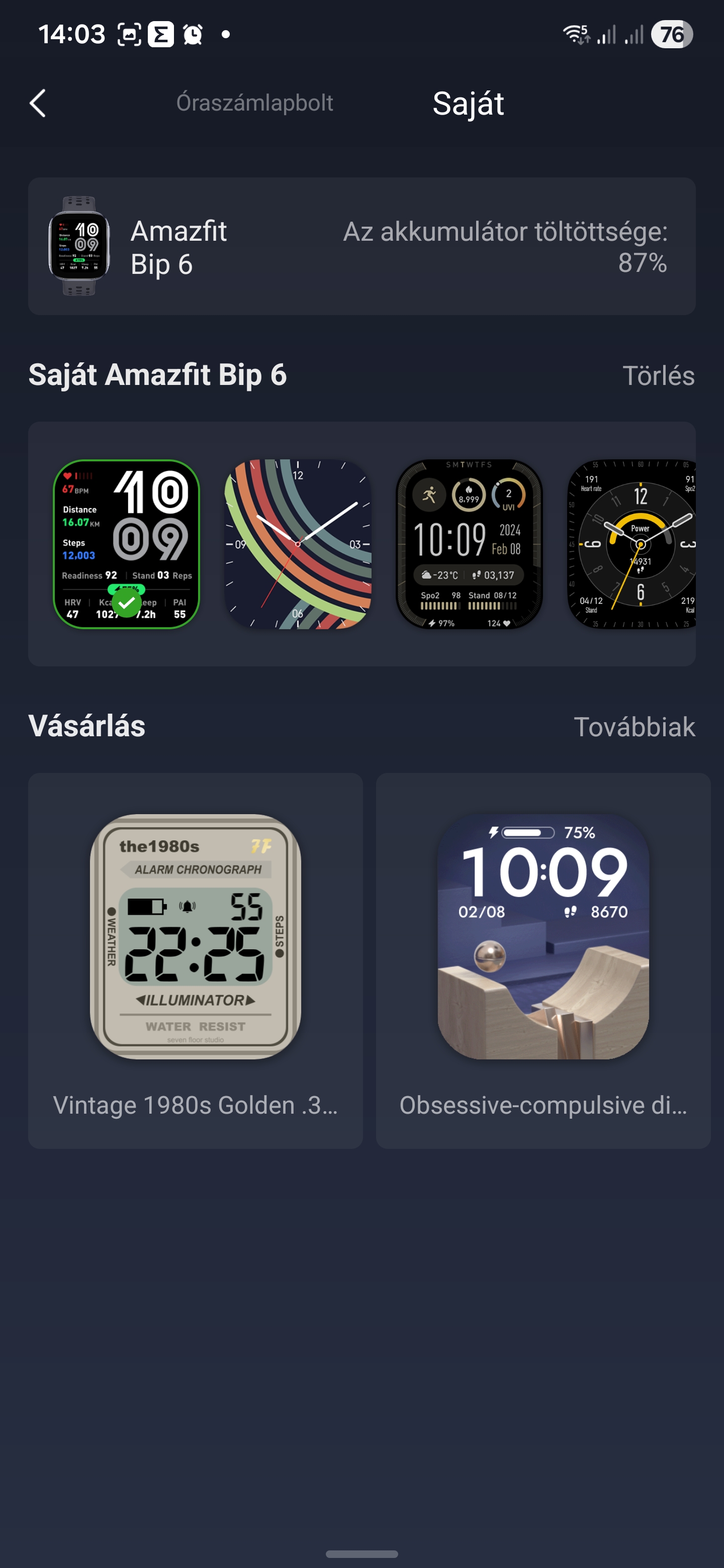The height and width of the screenshot is (1568, 724).
Task: Open the Amazfit Bip 6 device card
Action: [x=361, y=247]
